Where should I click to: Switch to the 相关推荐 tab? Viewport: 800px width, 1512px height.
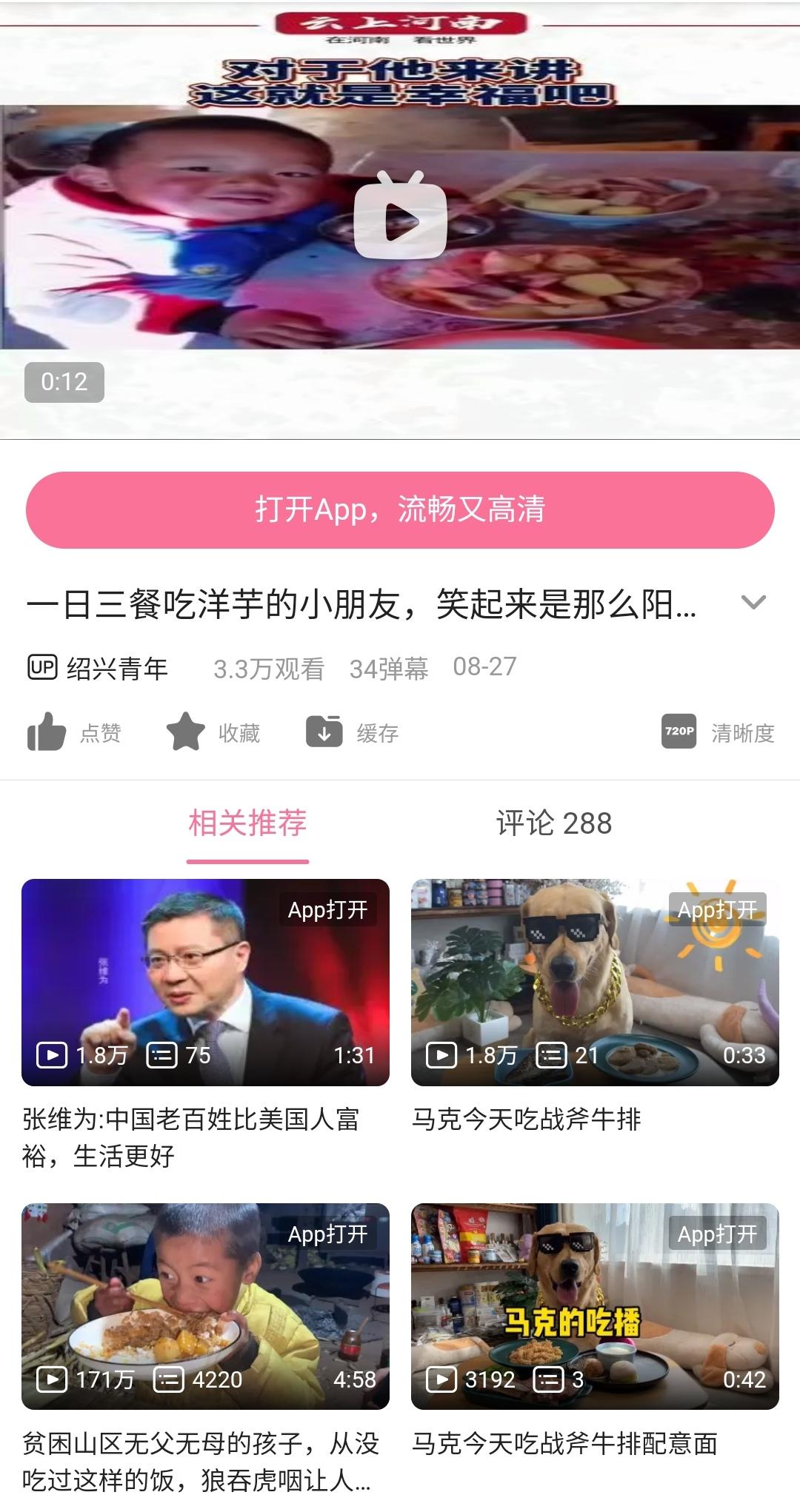pyautogui.click(x=247, y=823)
